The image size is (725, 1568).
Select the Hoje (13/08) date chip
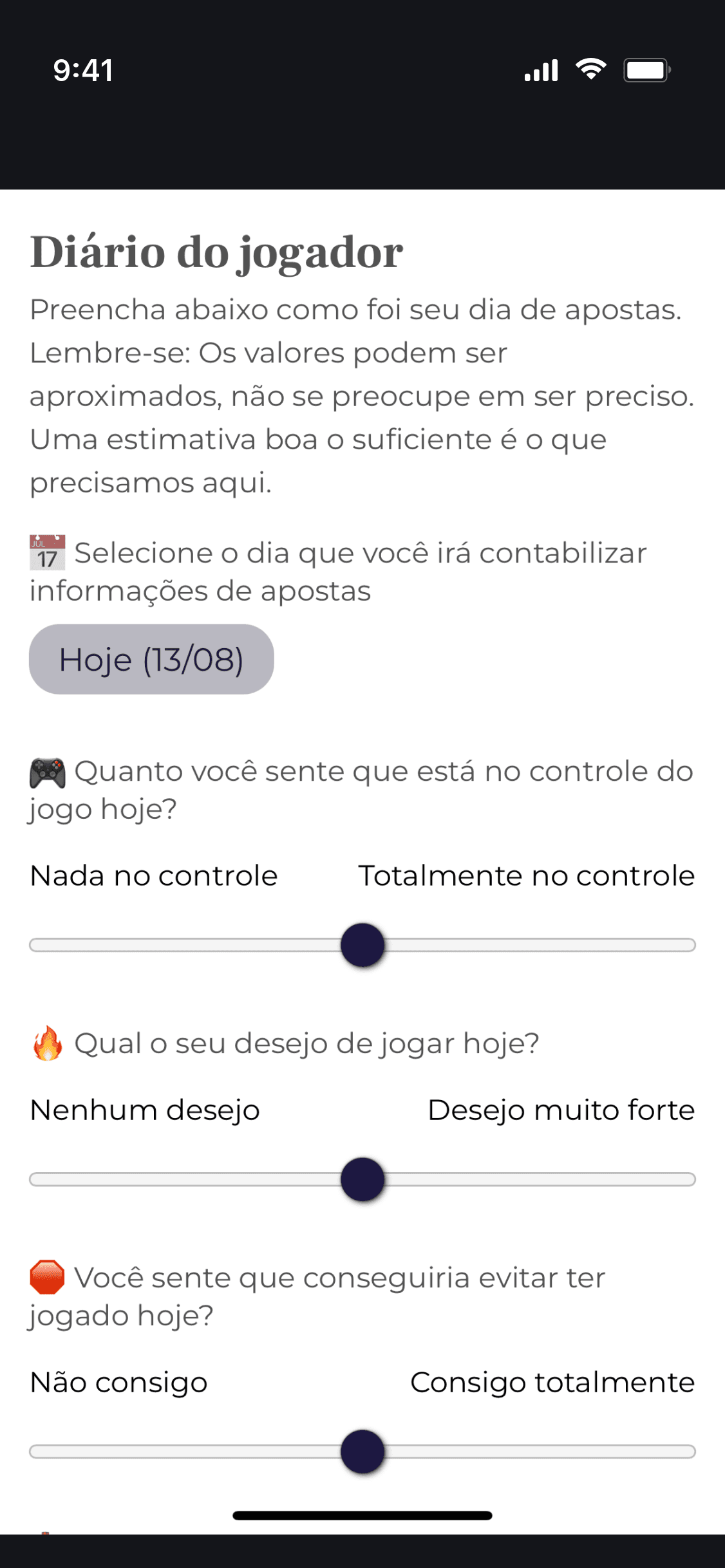pos(151,659)
